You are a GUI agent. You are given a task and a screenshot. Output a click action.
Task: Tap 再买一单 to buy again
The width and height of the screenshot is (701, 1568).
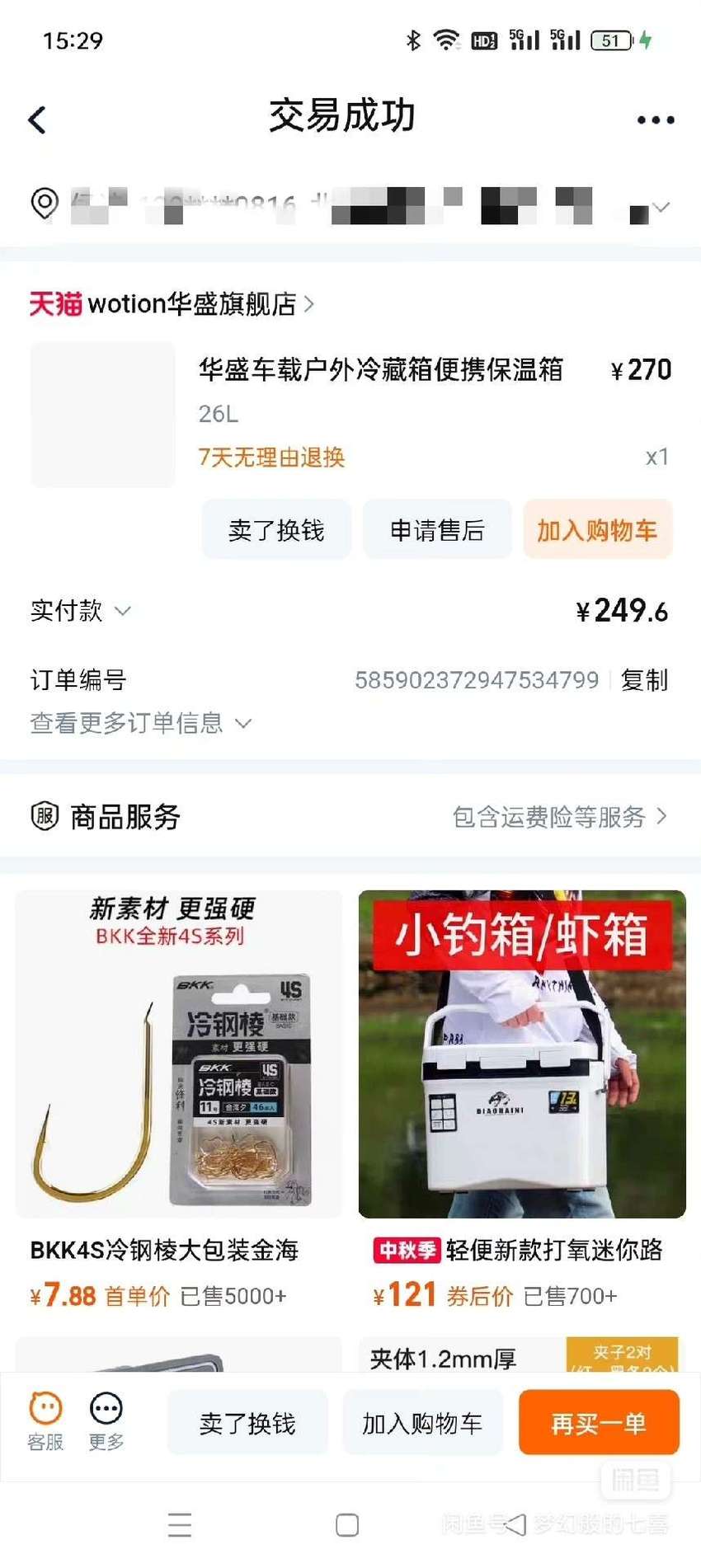click(599, 1423)
